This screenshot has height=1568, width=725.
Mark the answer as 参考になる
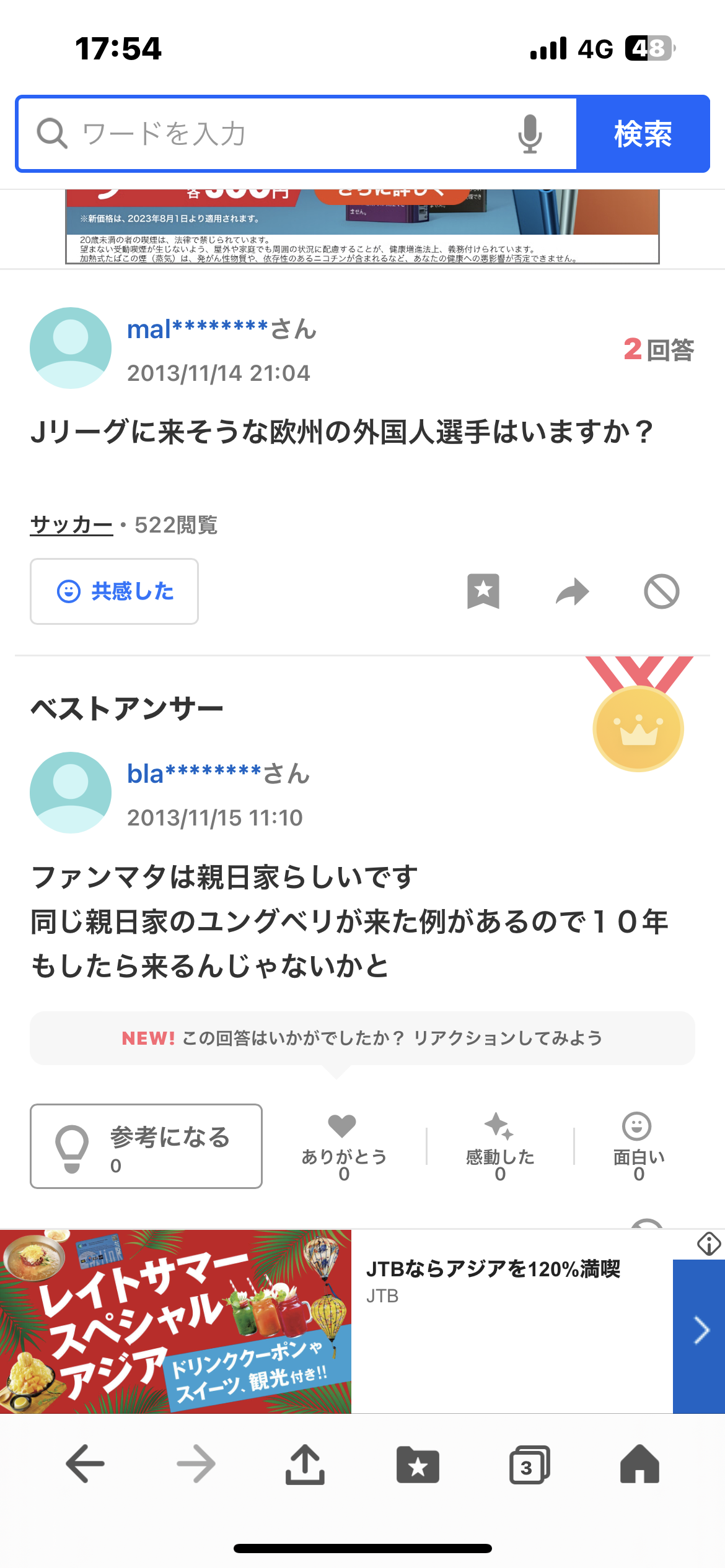point(146,1146)
